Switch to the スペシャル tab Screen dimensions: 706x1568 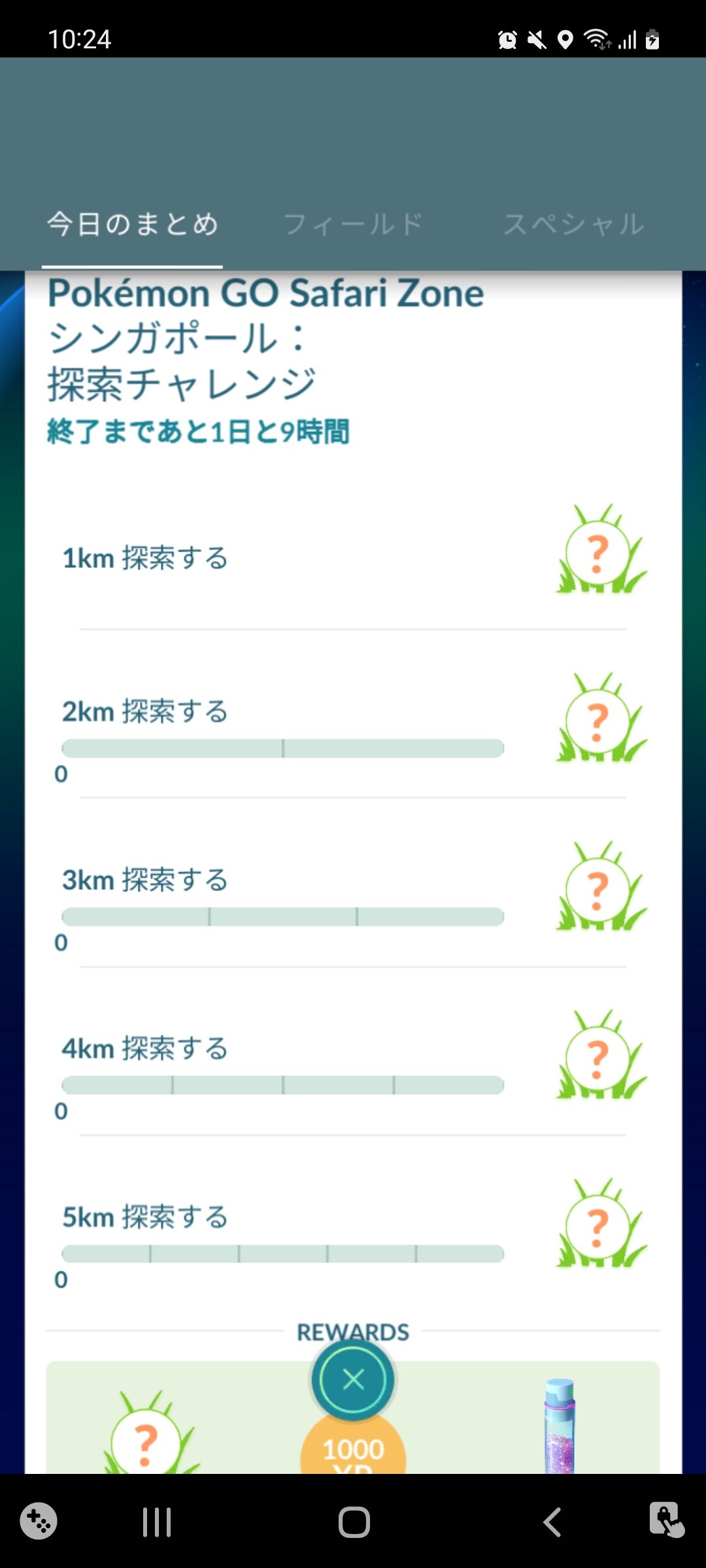point(574,224)
